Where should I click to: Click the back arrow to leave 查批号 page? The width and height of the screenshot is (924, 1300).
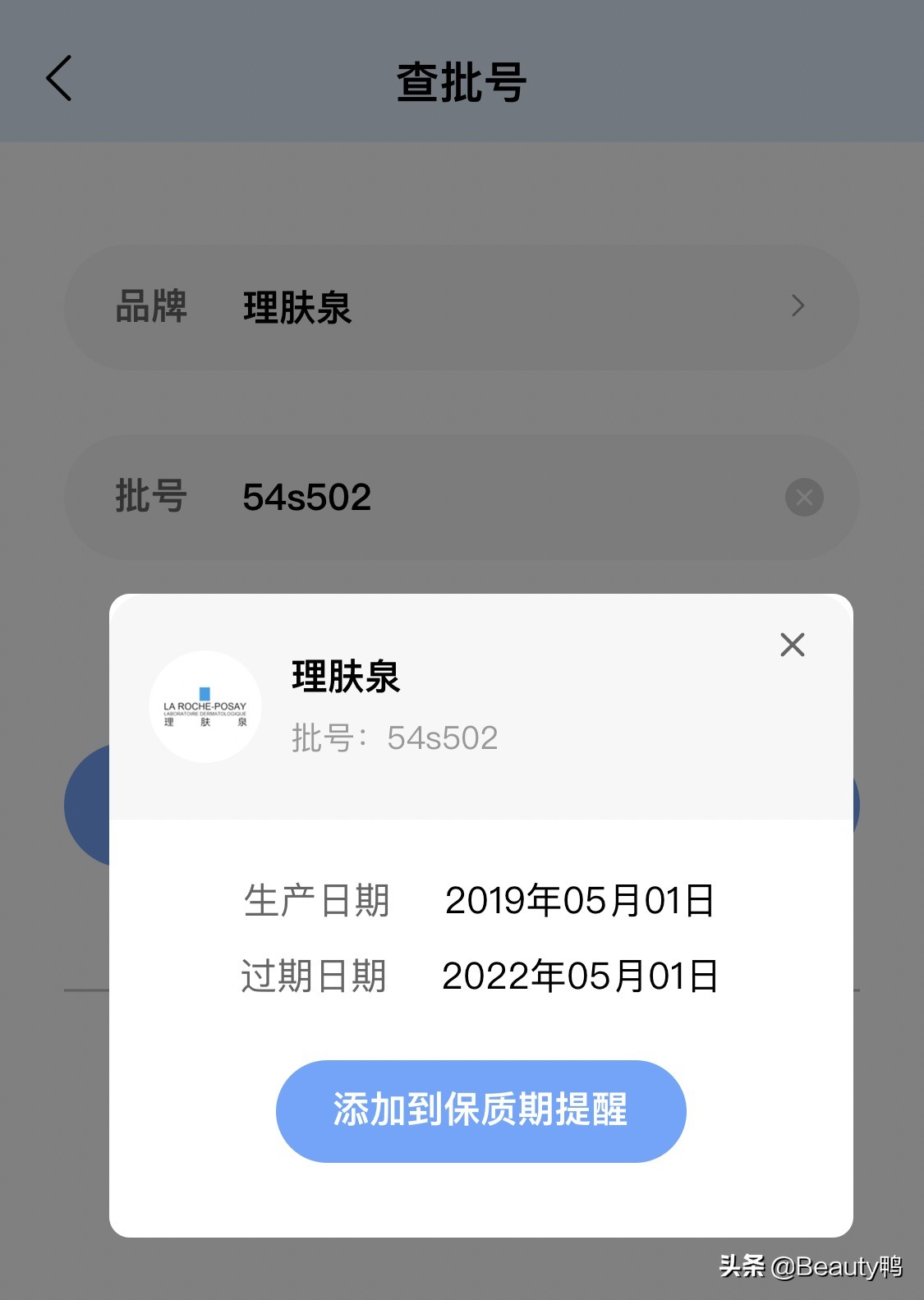pos(58,79)
